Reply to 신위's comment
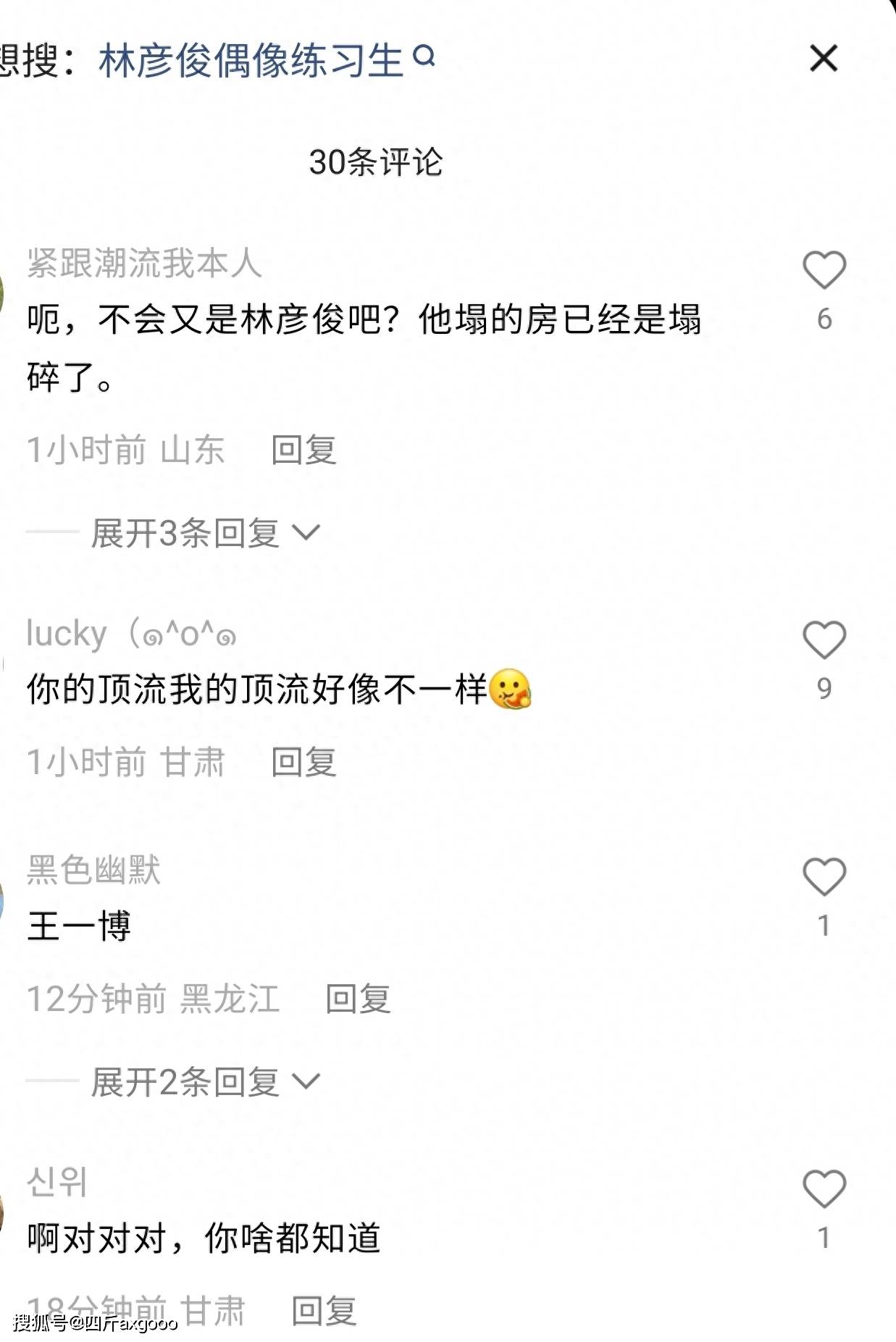 point(324,1311)
